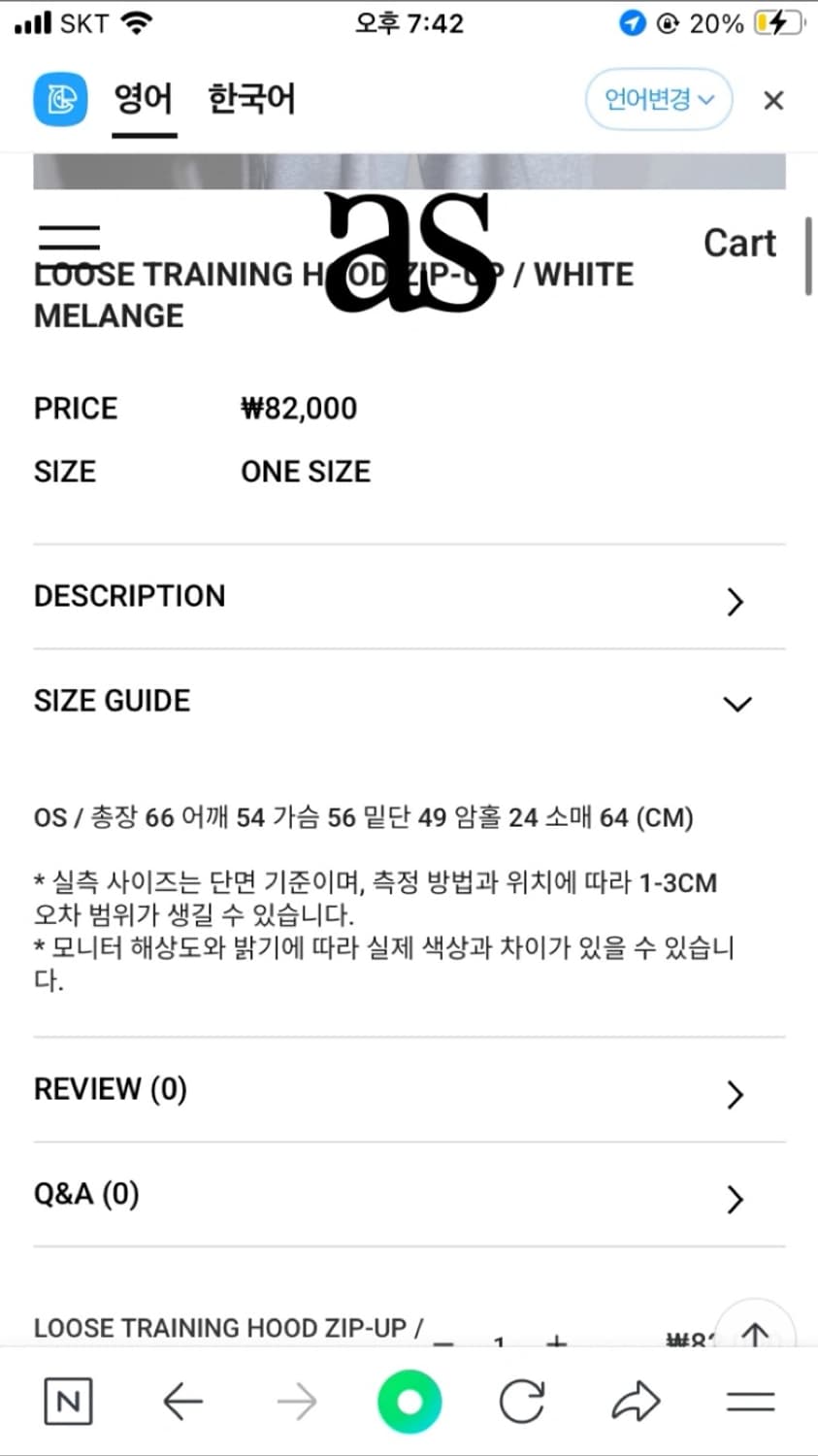This screenshot has height=1456, width=818.
Task: Click the Naver N icon in bottom bar
Action: pyautogui.click(x=67, y=1400)
